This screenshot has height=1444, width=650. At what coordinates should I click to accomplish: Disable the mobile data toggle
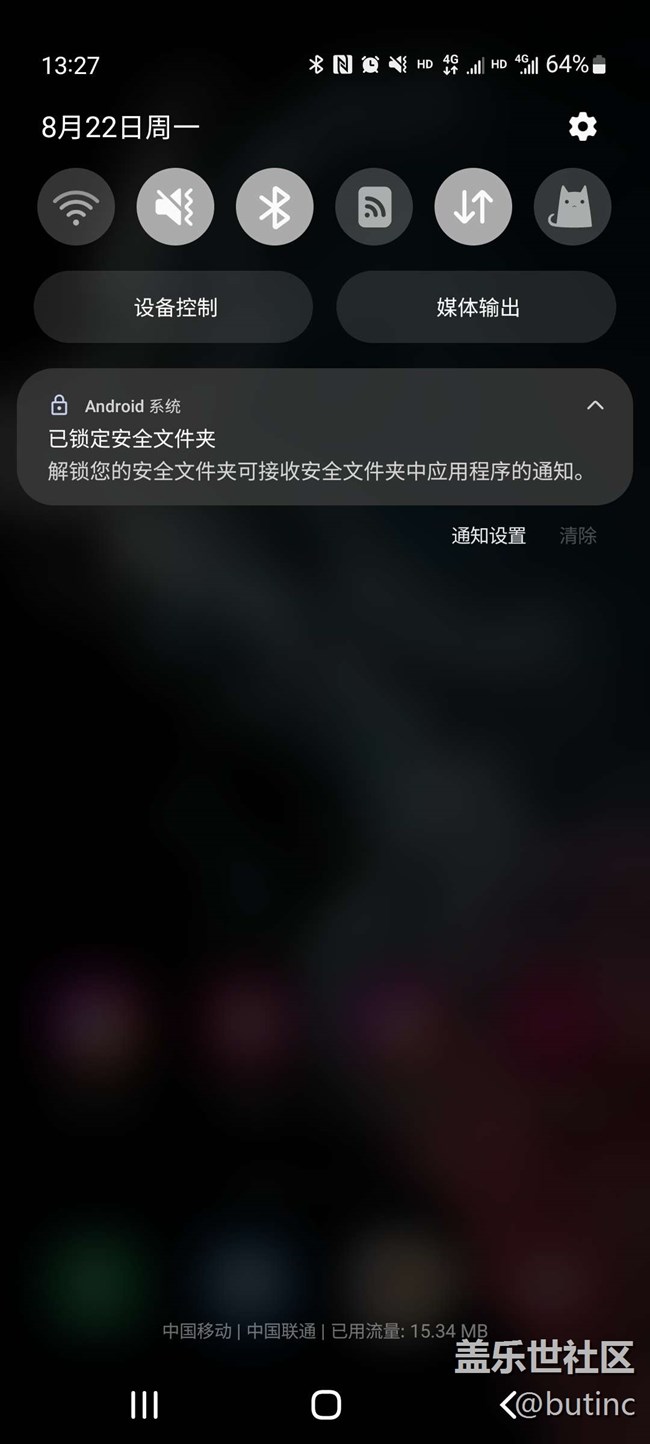click(473, 207)
